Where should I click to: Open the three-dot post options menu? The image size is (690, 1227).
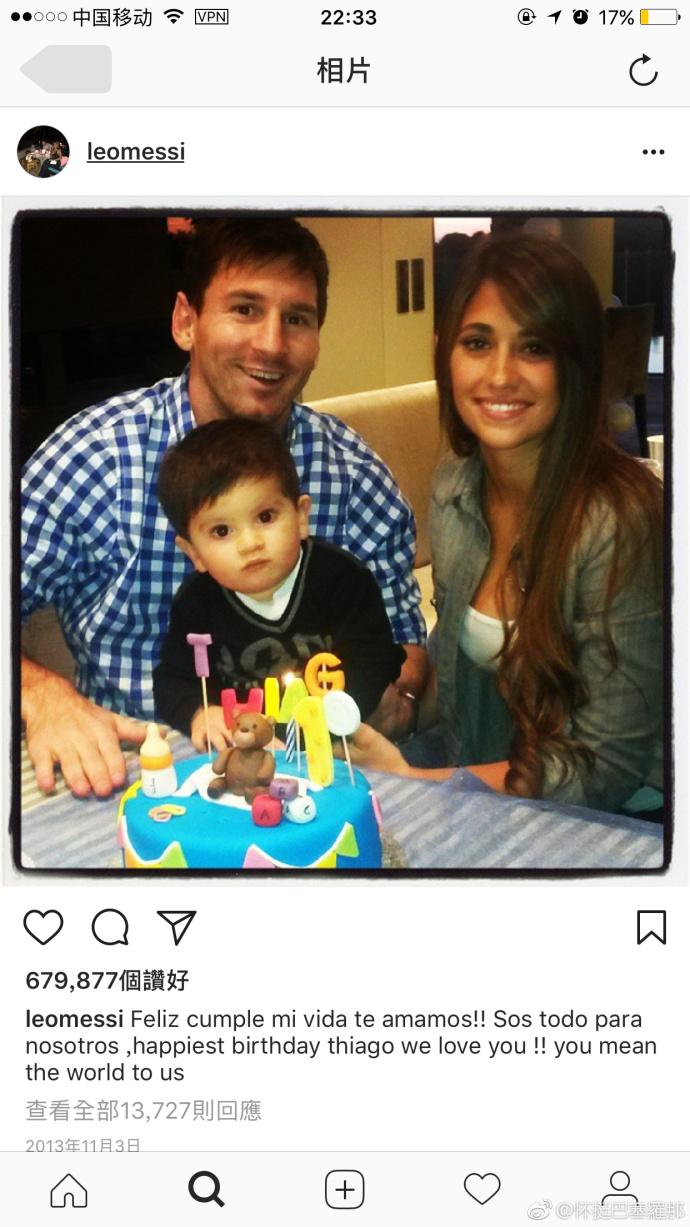[x=653, y=152]
